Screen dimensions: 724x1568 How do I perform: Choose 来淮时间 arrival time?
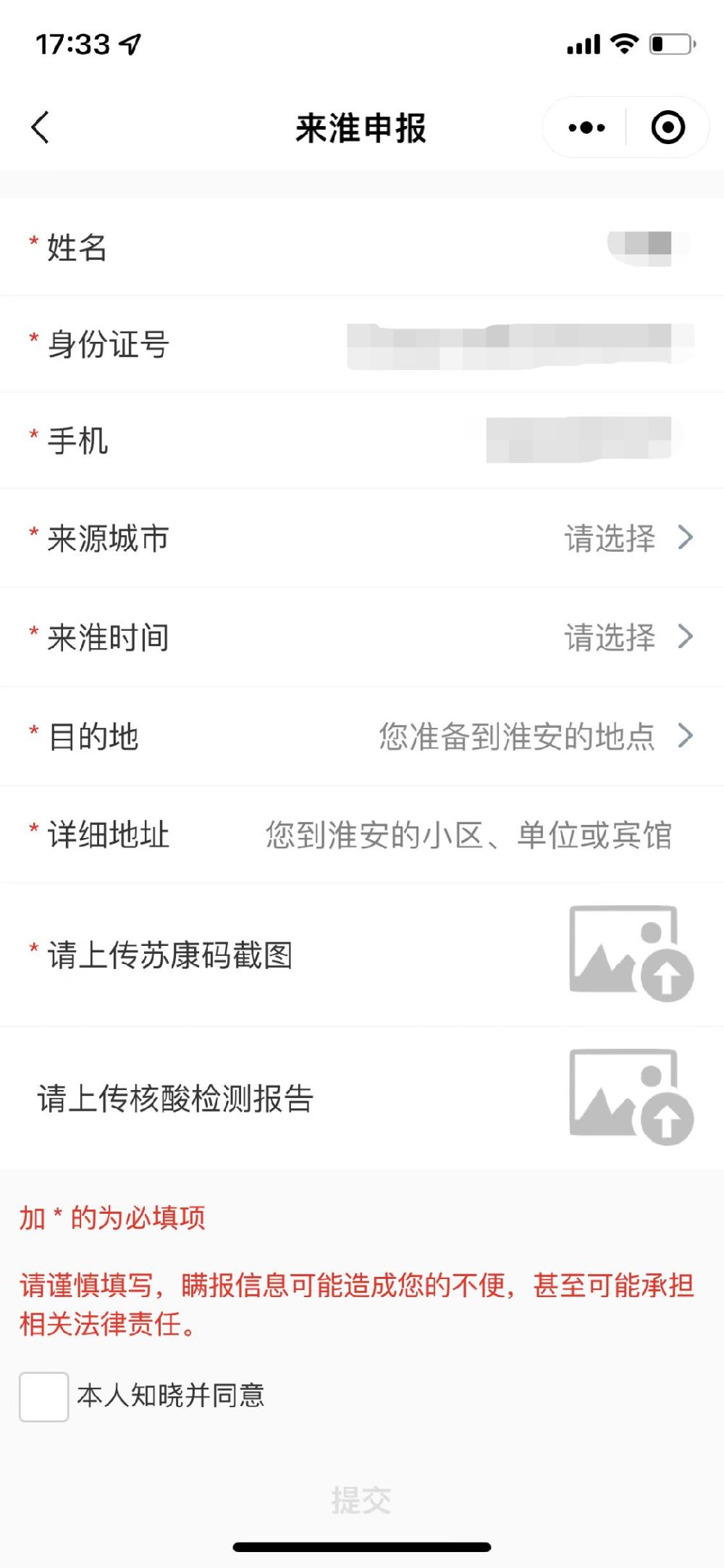pos(362,637)
